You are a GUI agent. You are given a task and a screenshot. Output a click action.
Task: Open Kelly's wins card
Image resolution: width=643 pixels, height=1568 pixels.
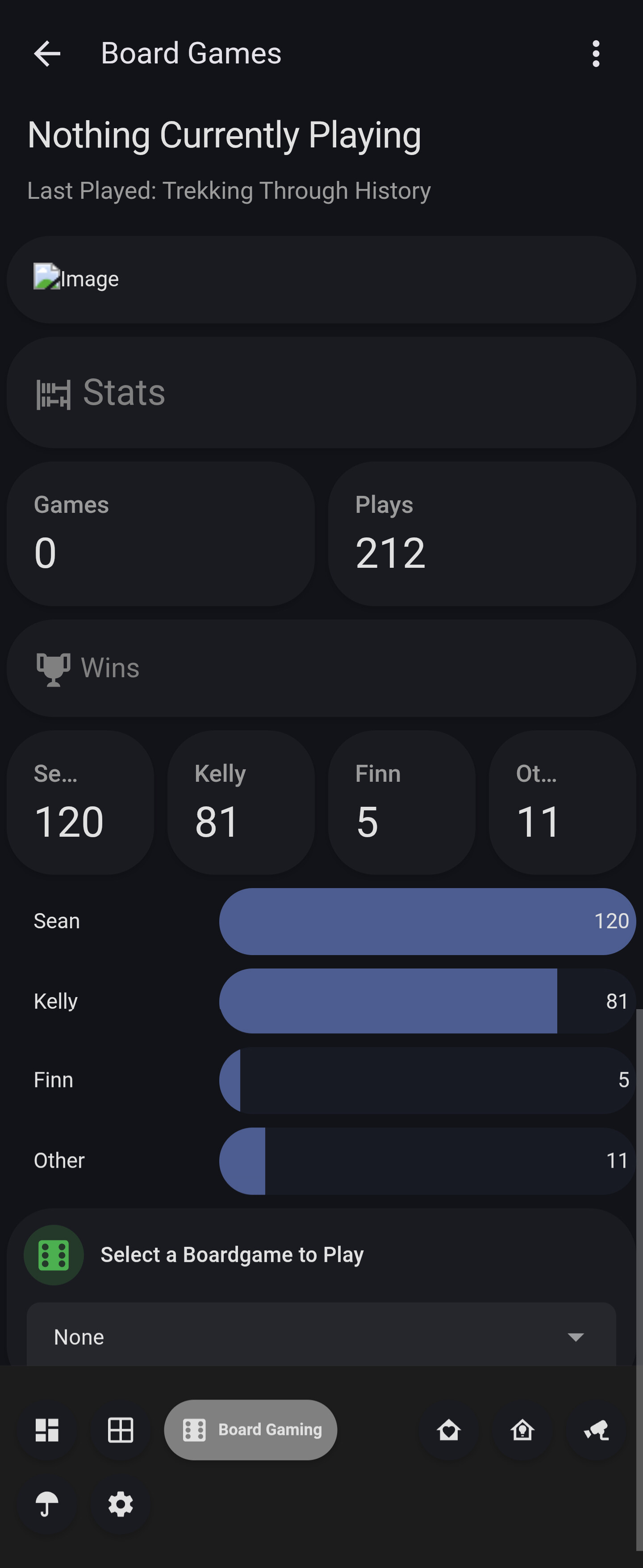coord(241,802)
